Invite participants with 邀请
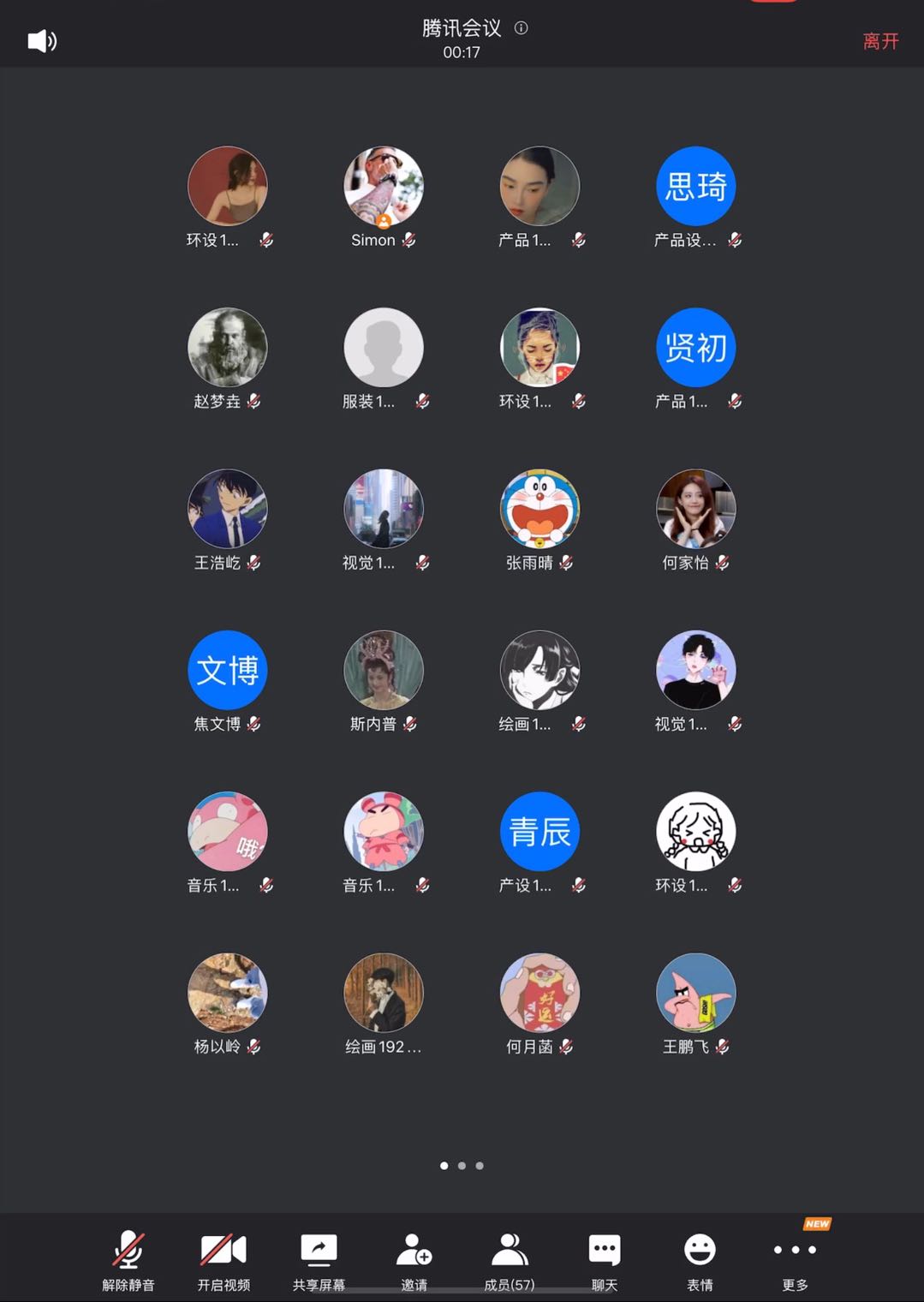This screenshot has width=924, height=1302. coord(414,1259)
